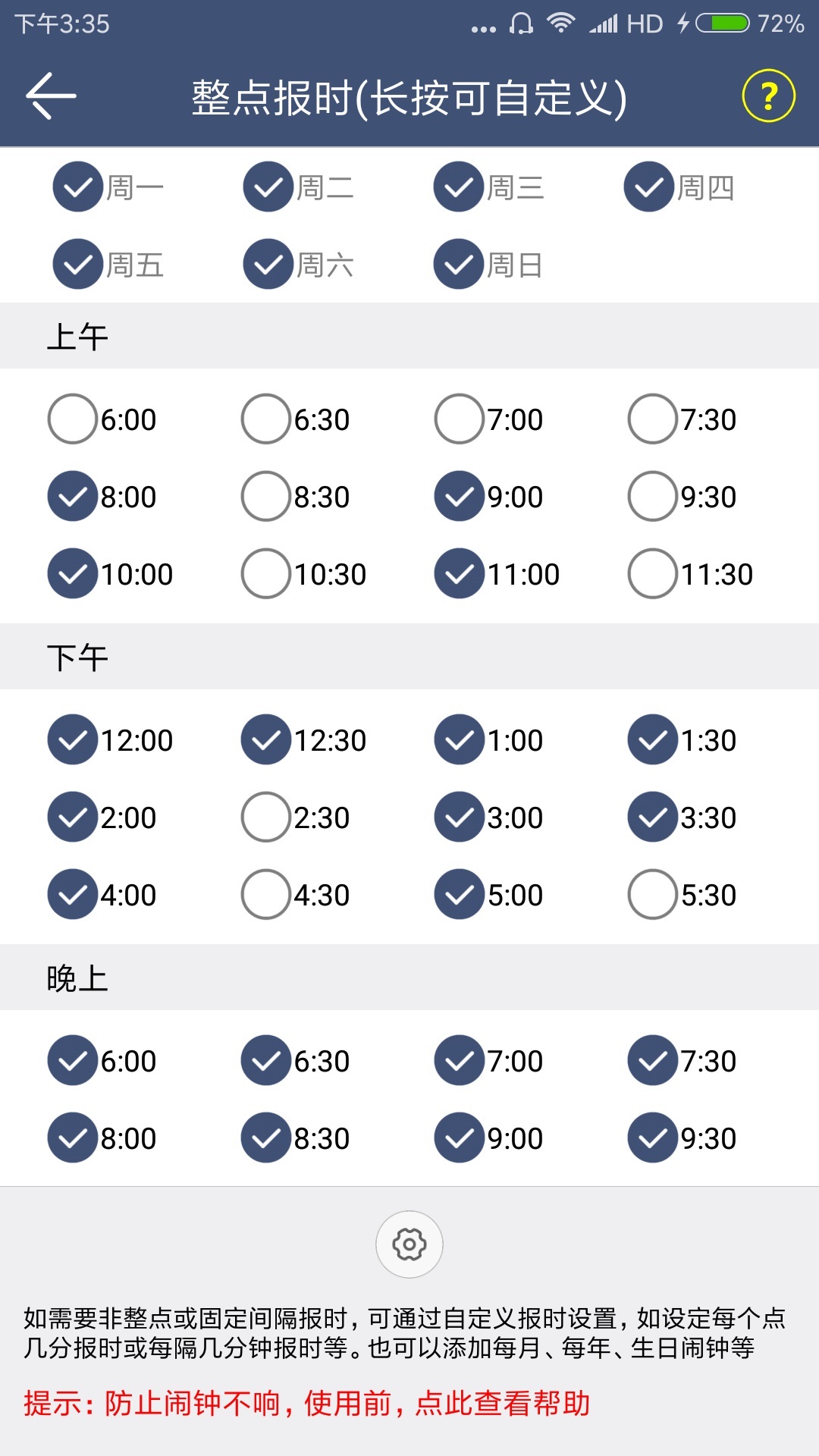
Task: Select the 7:30 morning time slot
Action: (x=651, y=418)
